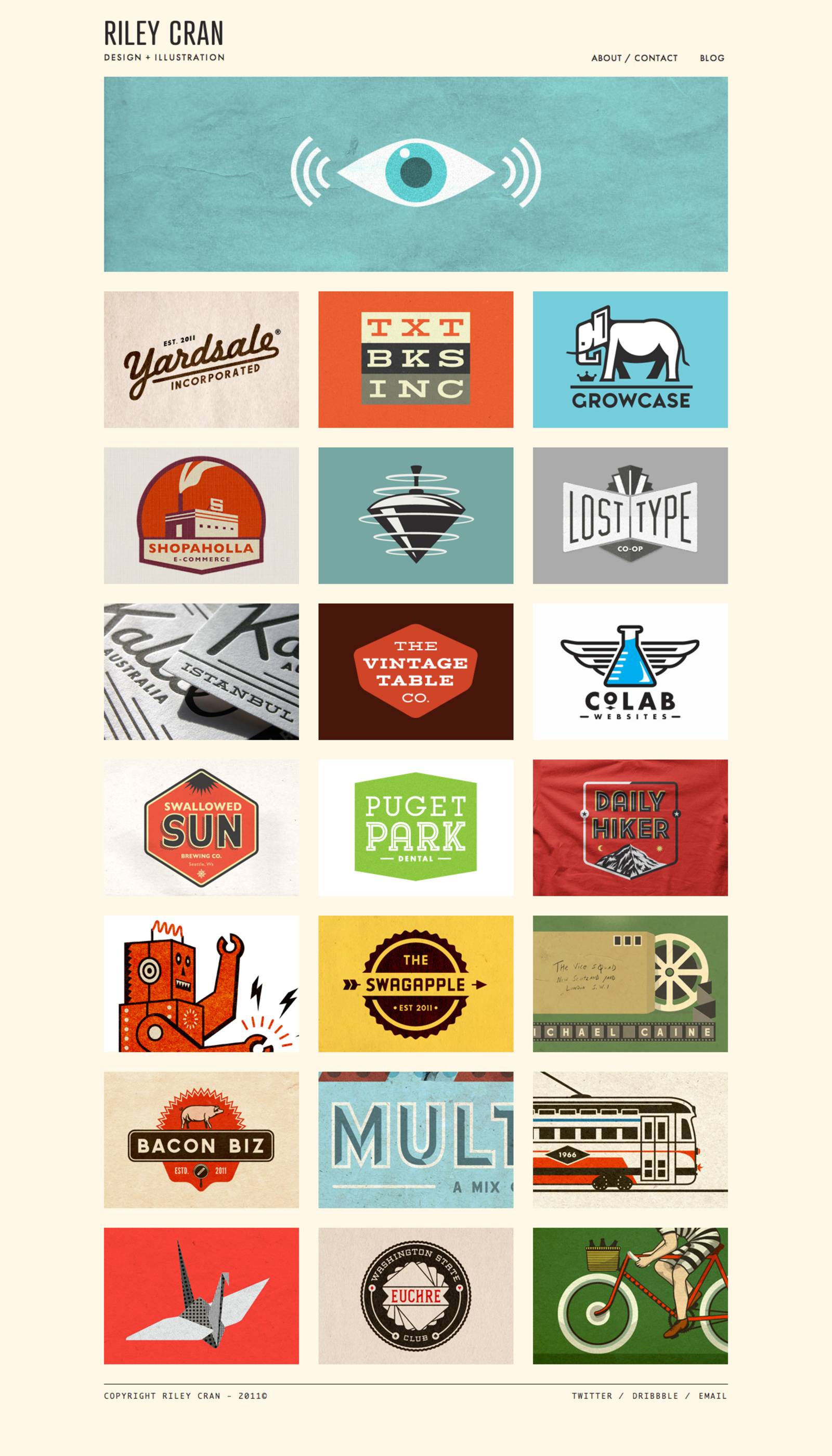
Task: Open the About / Contact page
Action: [x=634, y=58]
